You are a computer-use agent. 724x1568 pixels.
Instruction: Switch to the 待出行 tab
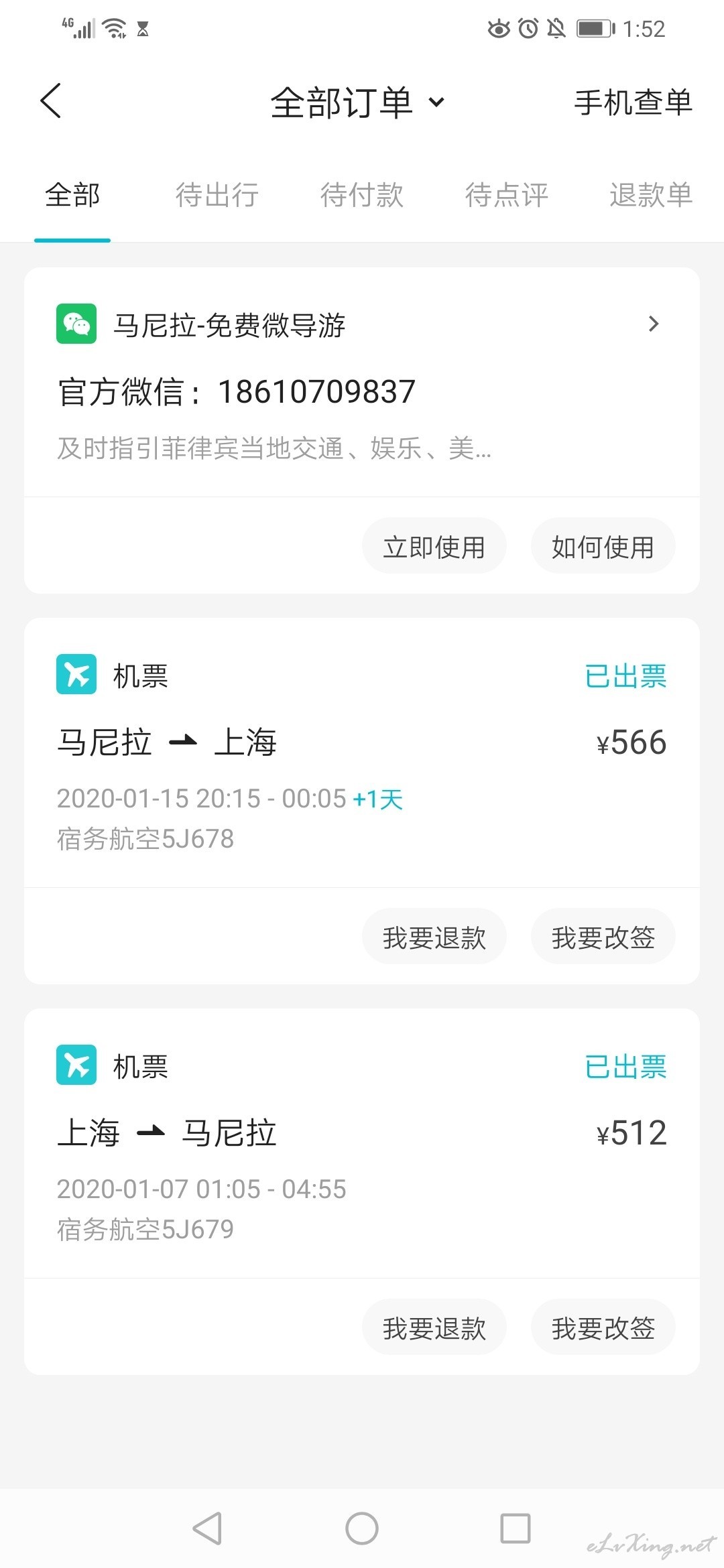217,195
